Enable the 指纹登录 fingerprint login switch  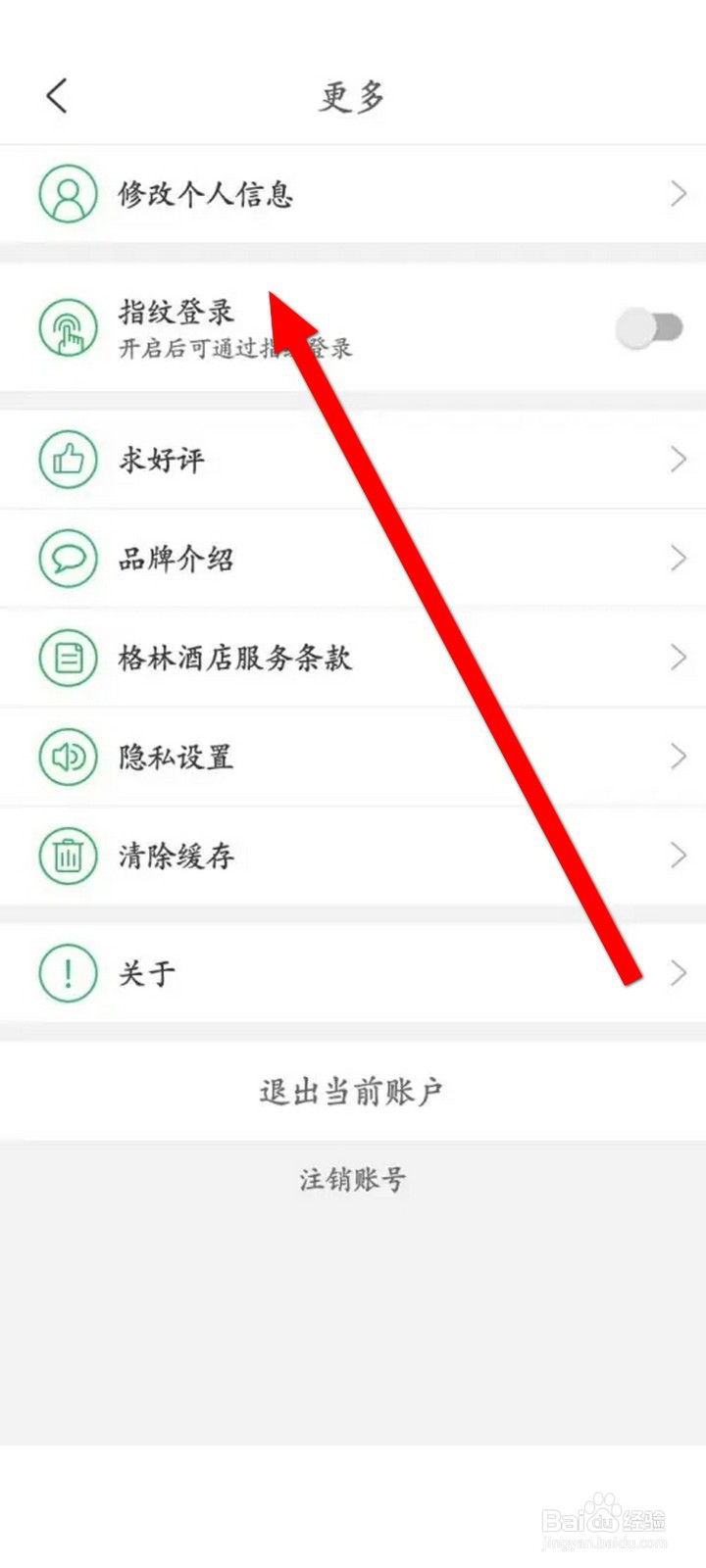point(650,326)
